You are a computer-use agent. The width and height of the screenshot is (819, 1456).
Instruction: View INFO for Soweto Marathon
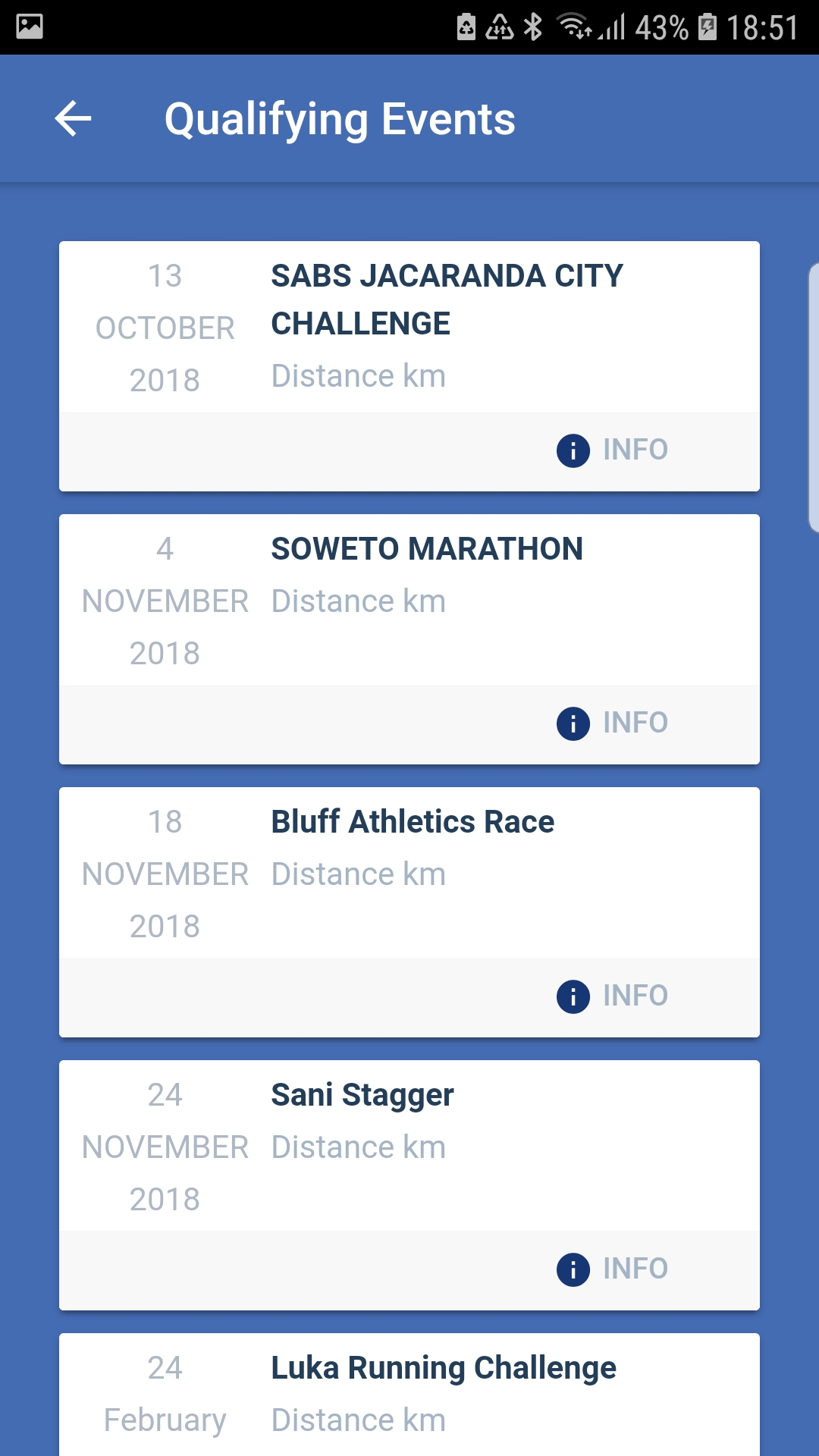point(613,723)
